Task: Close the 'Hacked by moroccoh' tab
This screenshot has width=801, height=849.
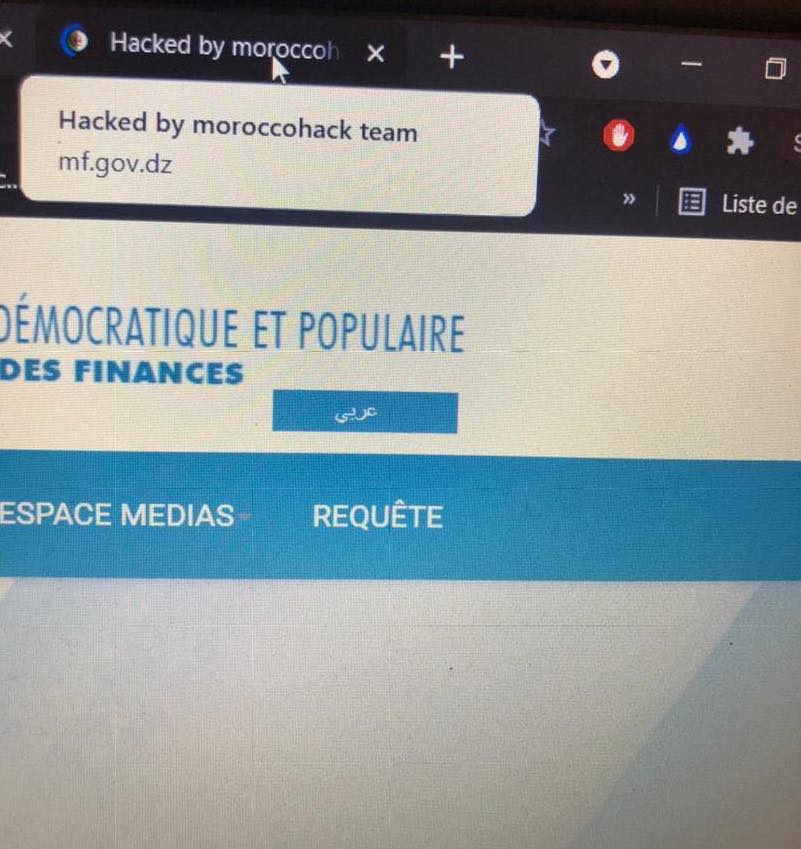Action: pyautogui.click(x=375, y=54)
